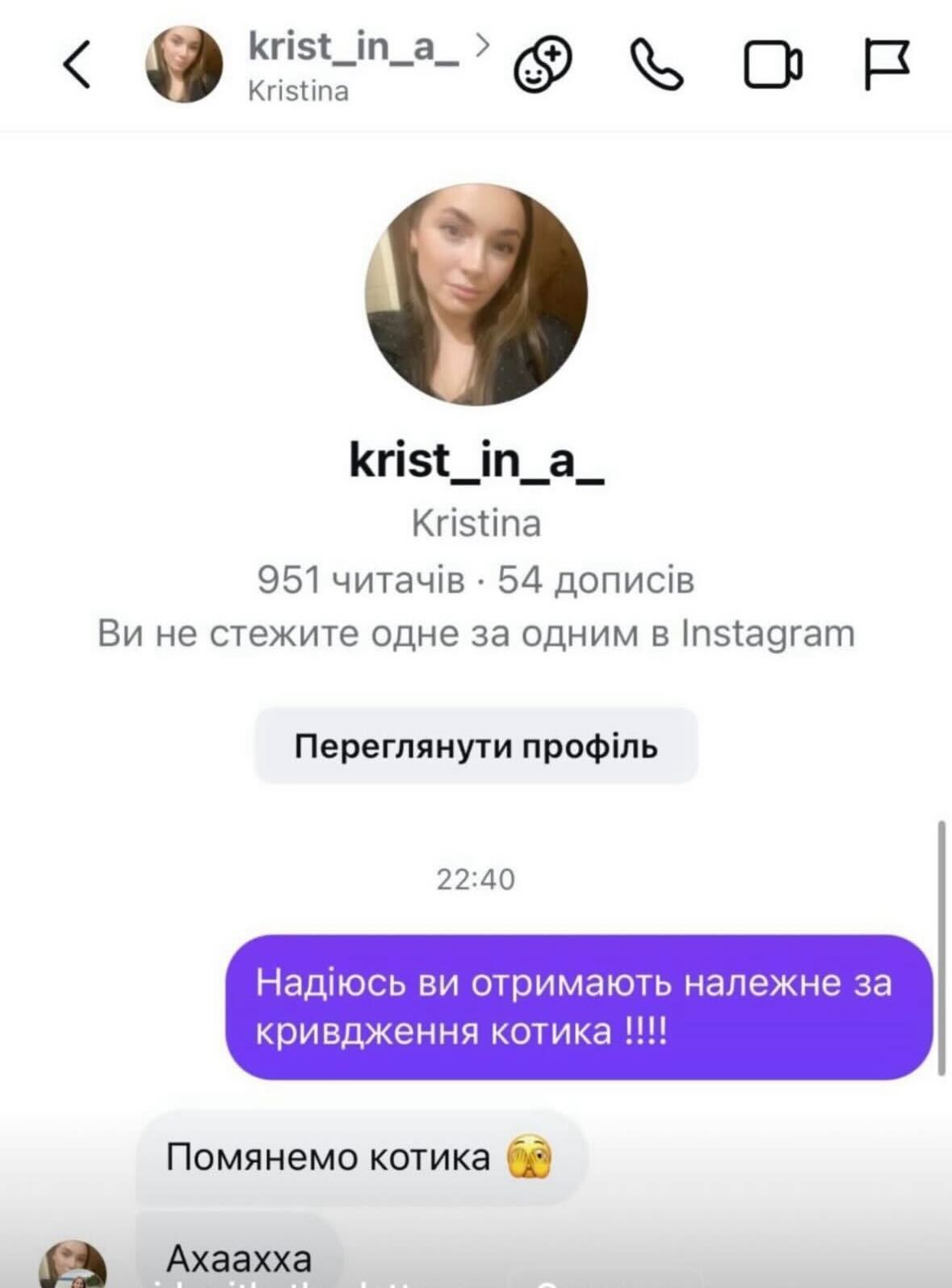Go back from Kristina's chat

click(x=77, y=65)
